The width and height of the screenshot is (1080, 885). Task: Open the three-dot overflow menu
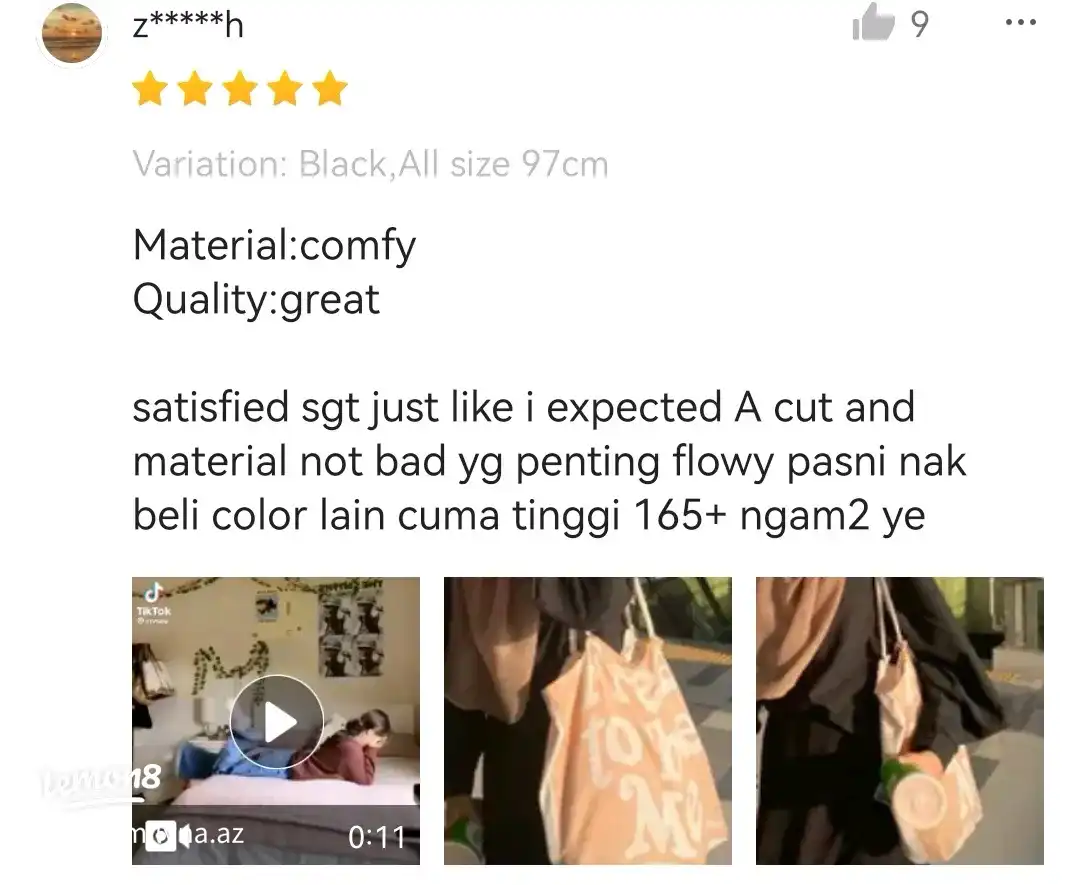[x=1020, y=23]
